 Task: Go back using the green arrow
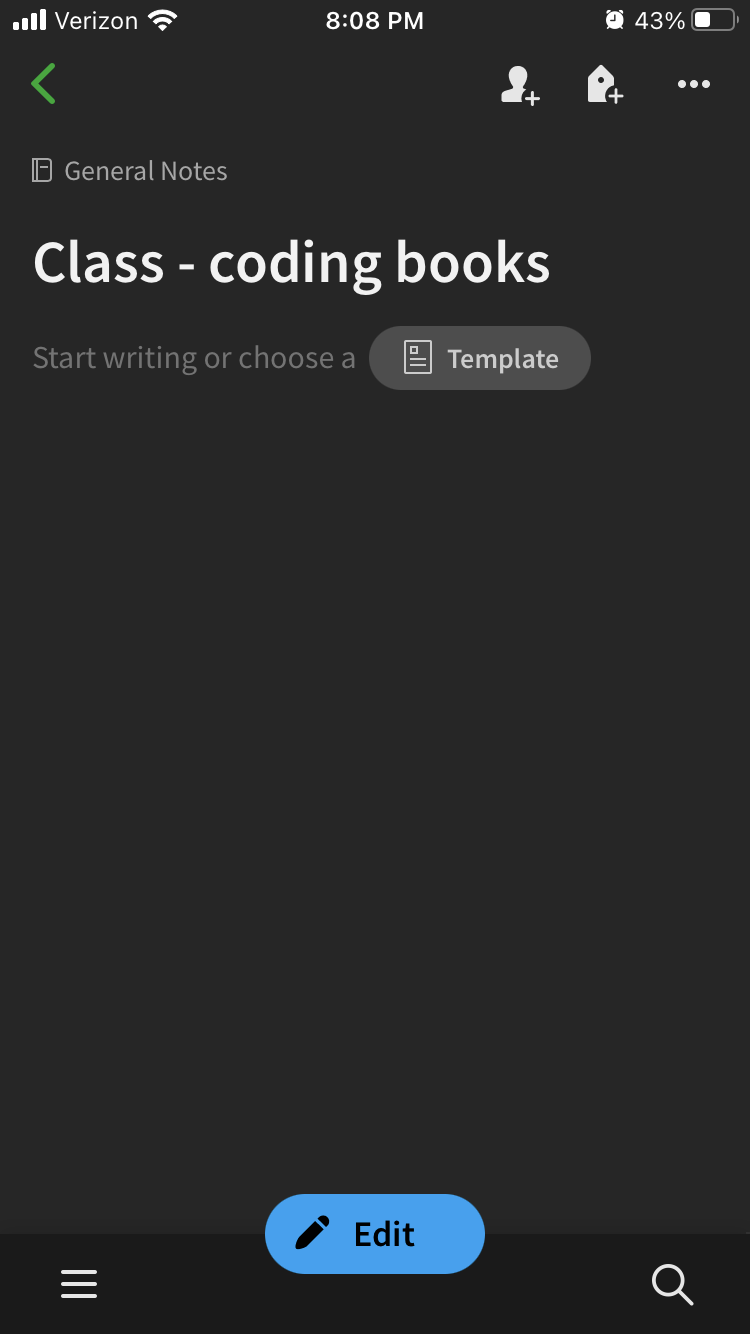[43, 84]
